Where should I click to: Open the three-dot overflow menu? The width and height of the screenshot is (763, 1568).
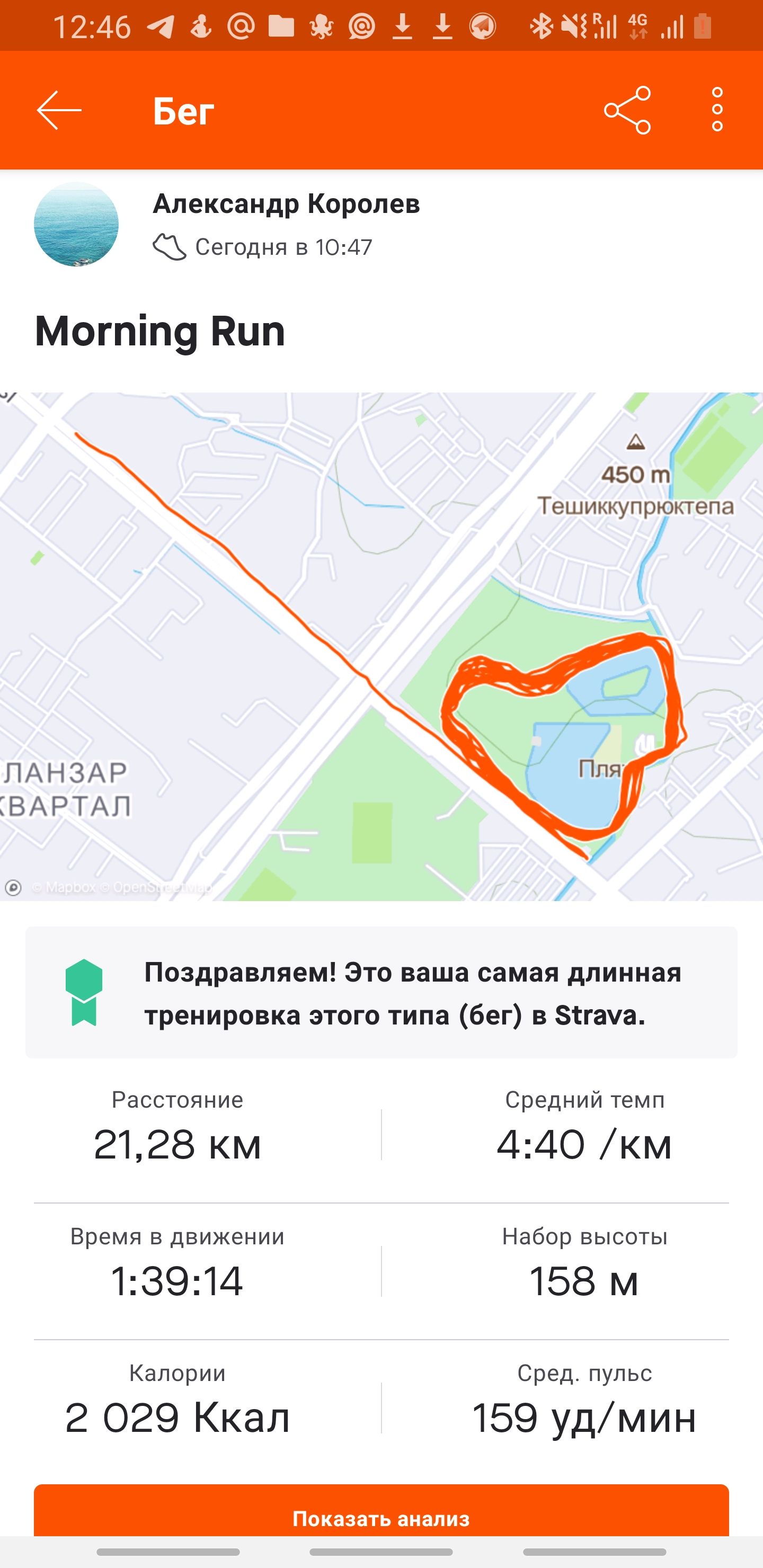717,110
